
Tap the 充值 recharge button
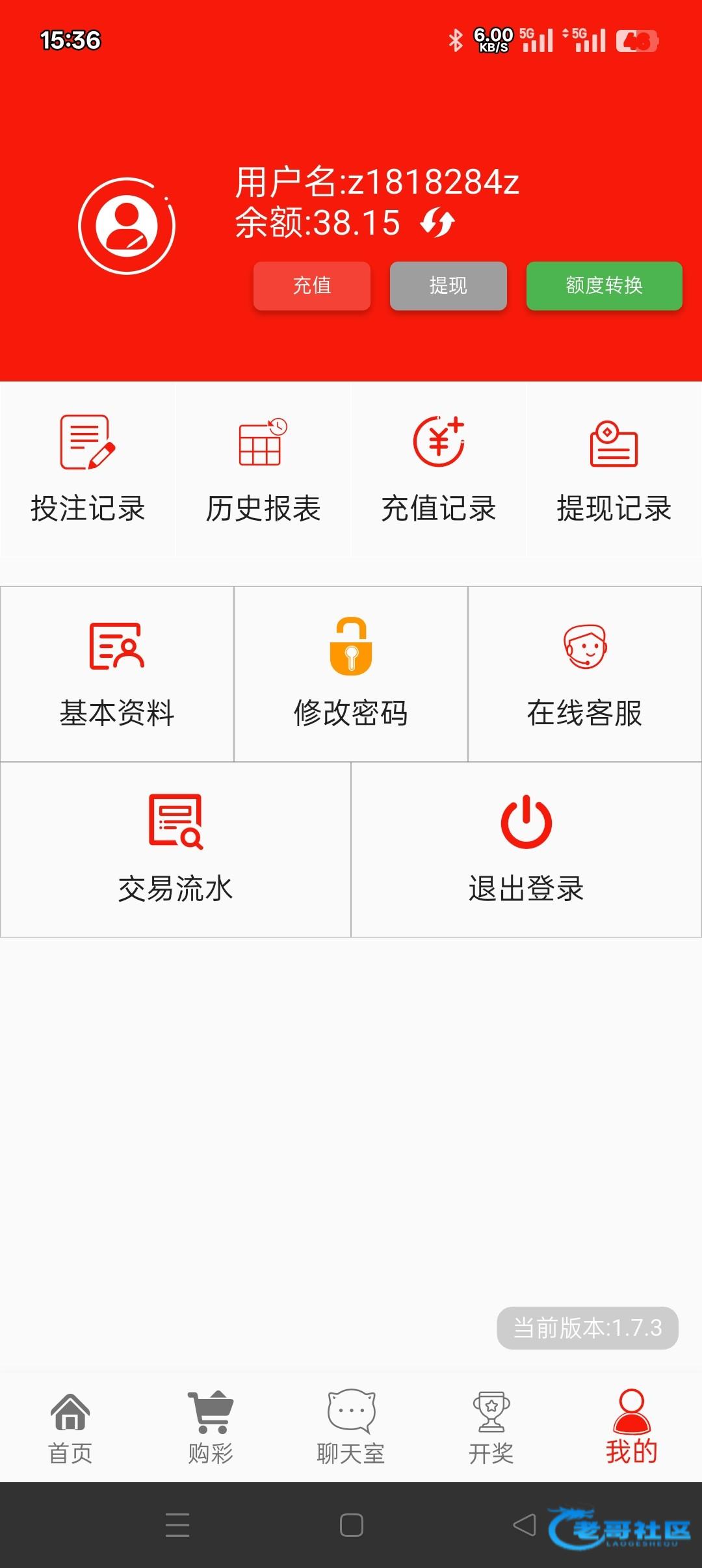pos(312,285)
